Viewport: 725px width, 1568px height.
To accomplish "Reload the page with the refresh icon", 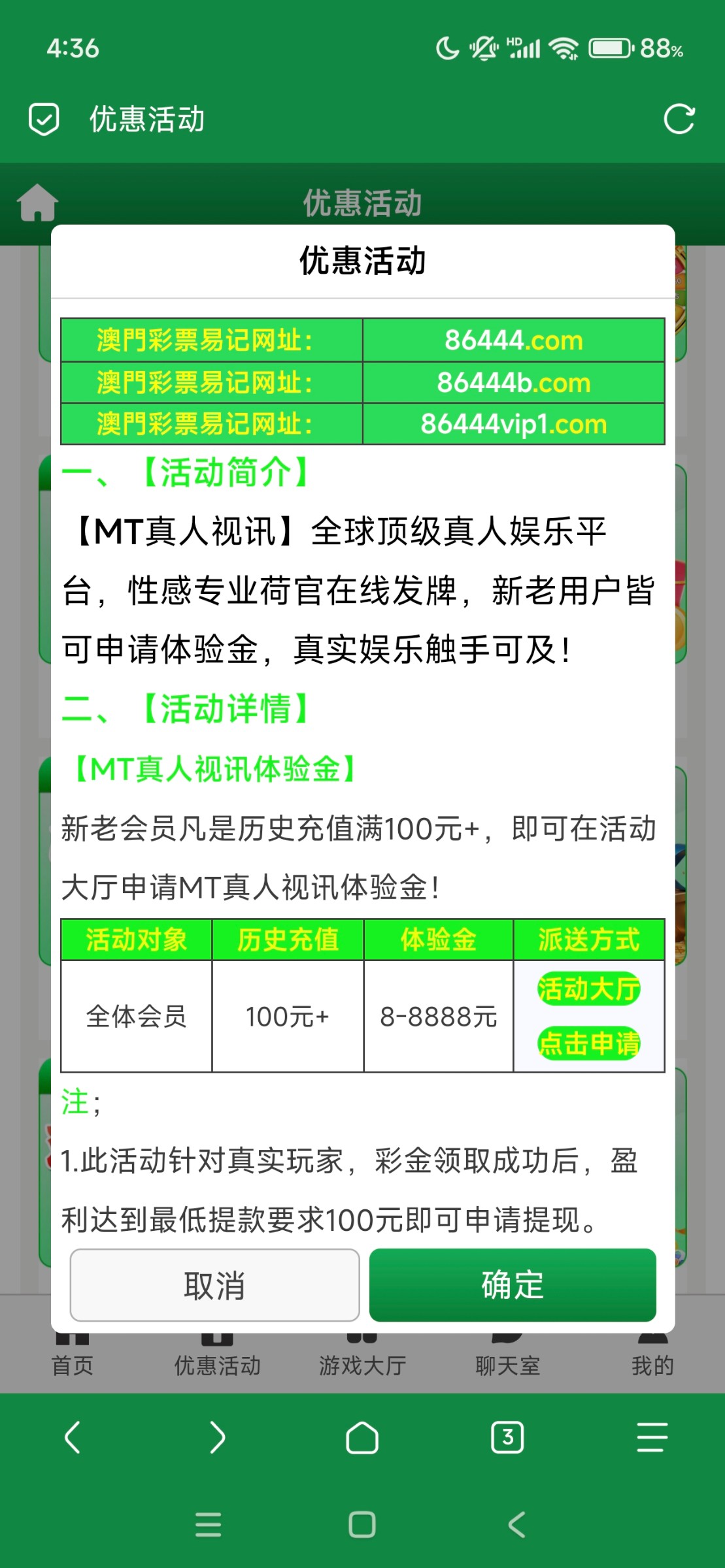I will (x=679, y=120).
